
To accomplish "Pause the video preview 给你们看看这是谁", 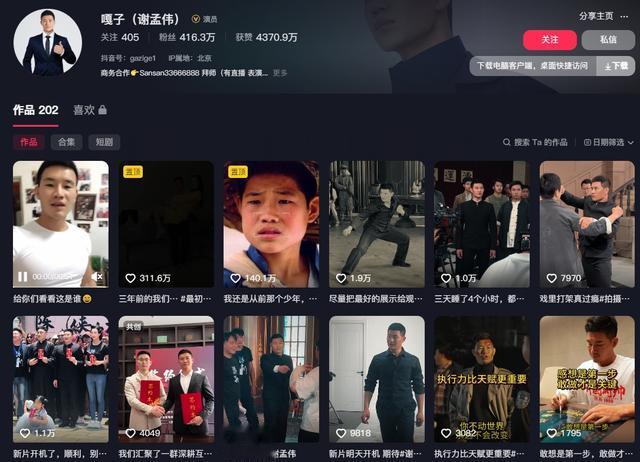I will 22,277.
